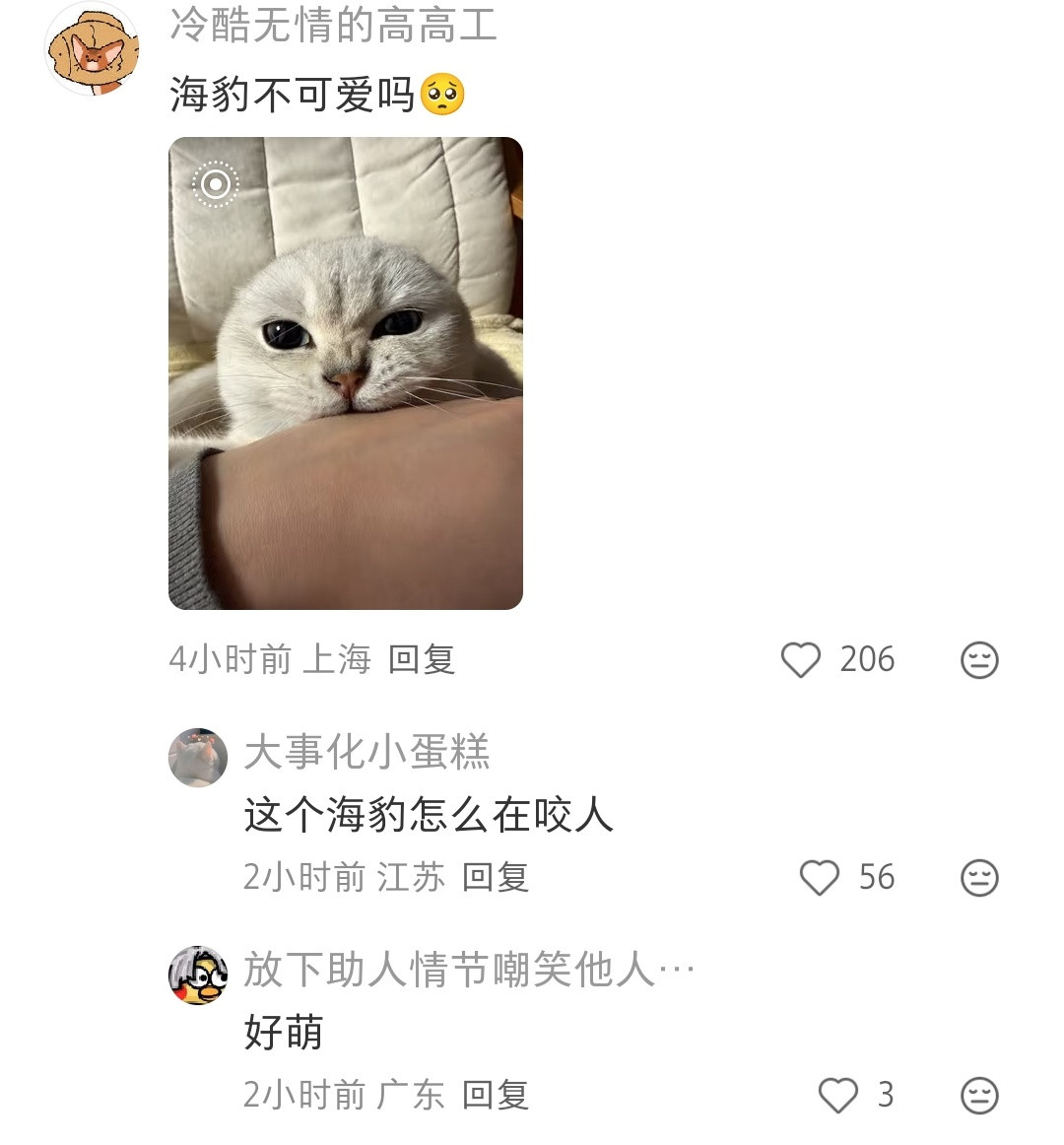Expand the truncated username 放下助人情节嘲笑他人
This screenshot has width=1064, height=1145.
468,971
